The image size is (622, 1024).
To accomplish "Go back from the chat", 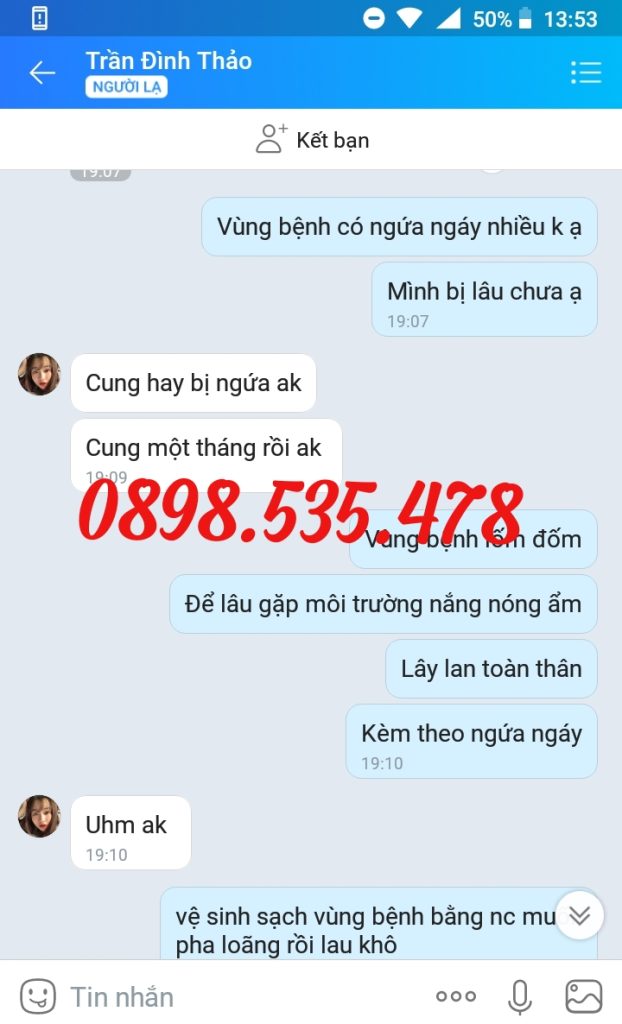I will (x=41, y=72).
